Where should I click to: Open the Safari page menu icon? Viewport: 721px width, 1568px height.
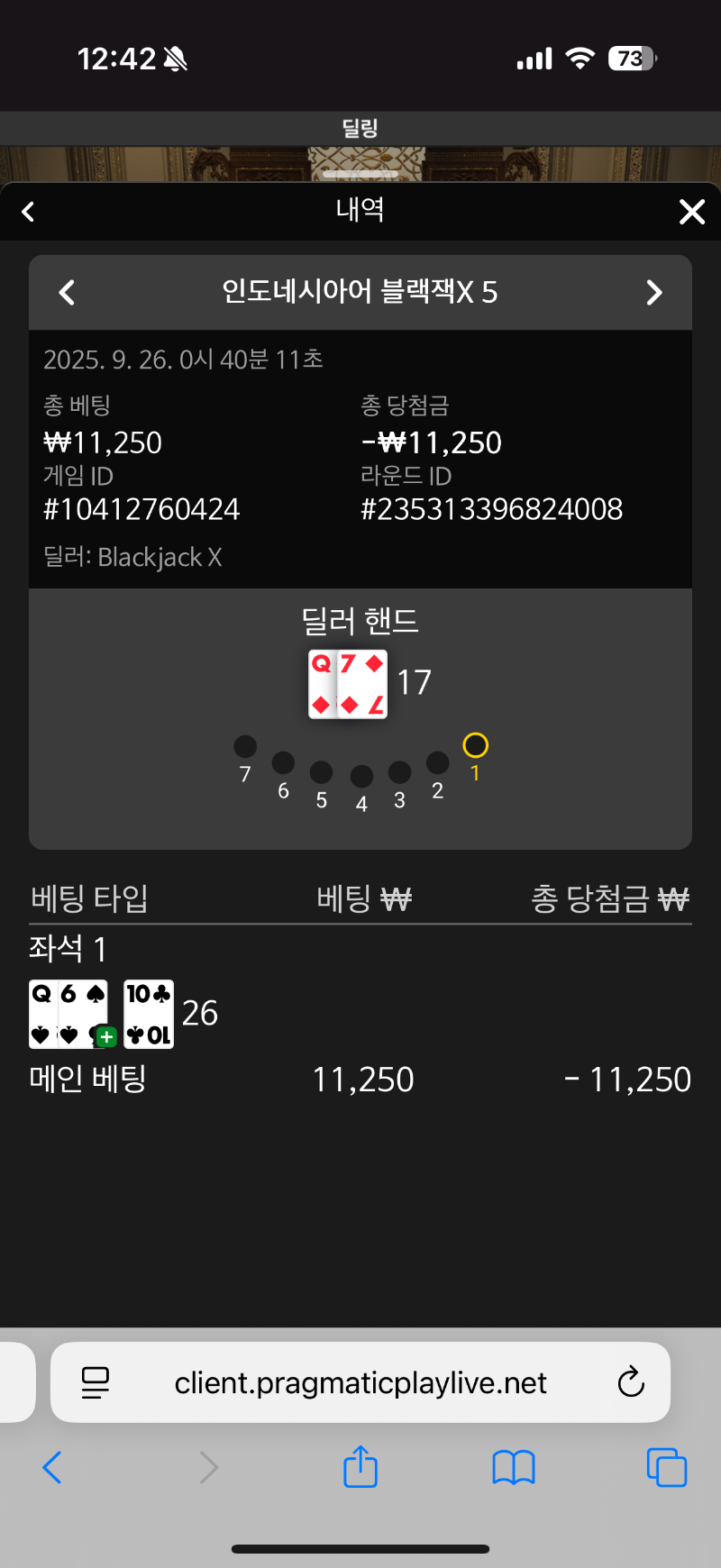96,1382
